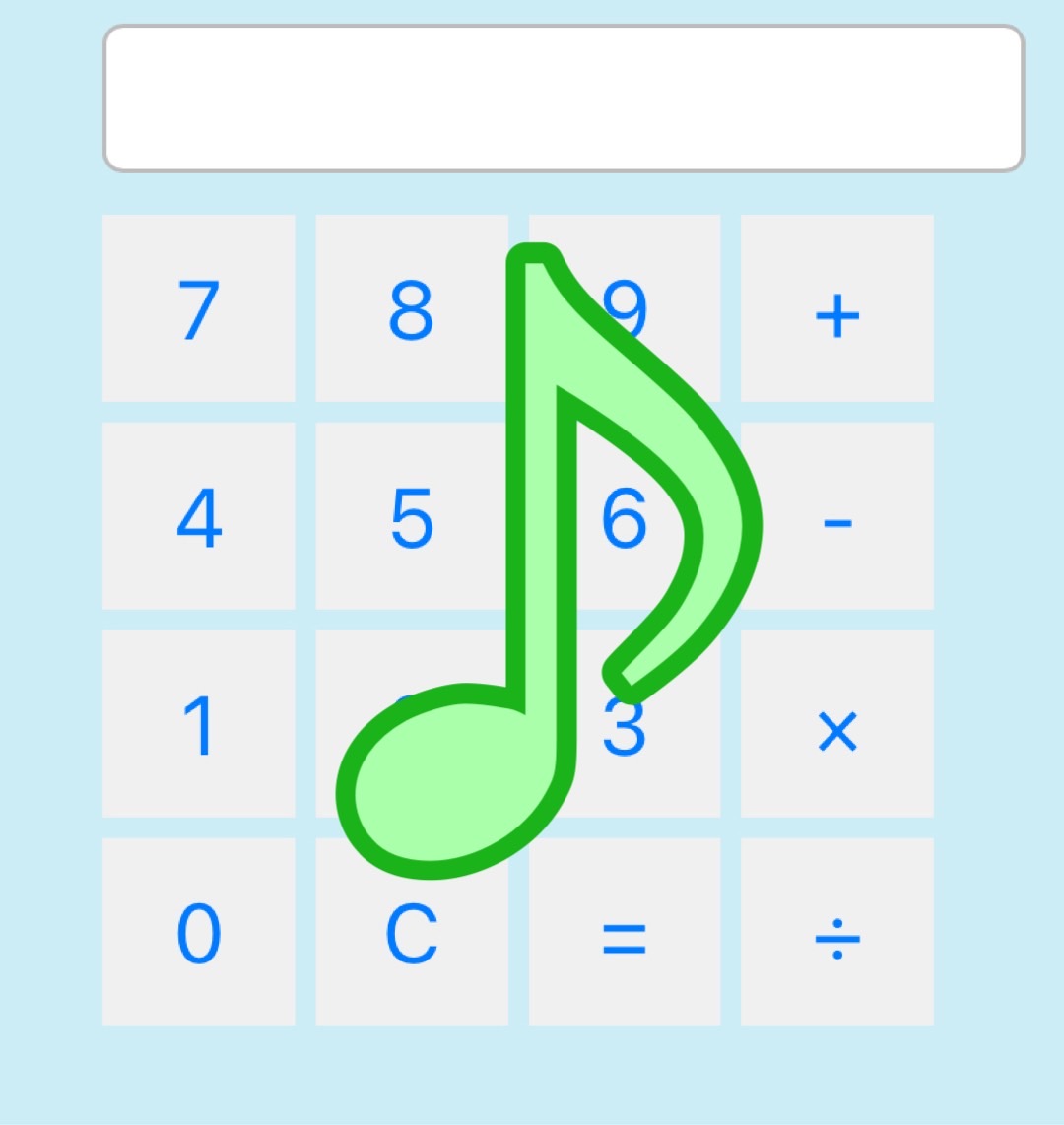This screenshot has height=1125, width=1064.
Task: Enter the digit 4
Action: pyautogui.click(x=198, y=516)
